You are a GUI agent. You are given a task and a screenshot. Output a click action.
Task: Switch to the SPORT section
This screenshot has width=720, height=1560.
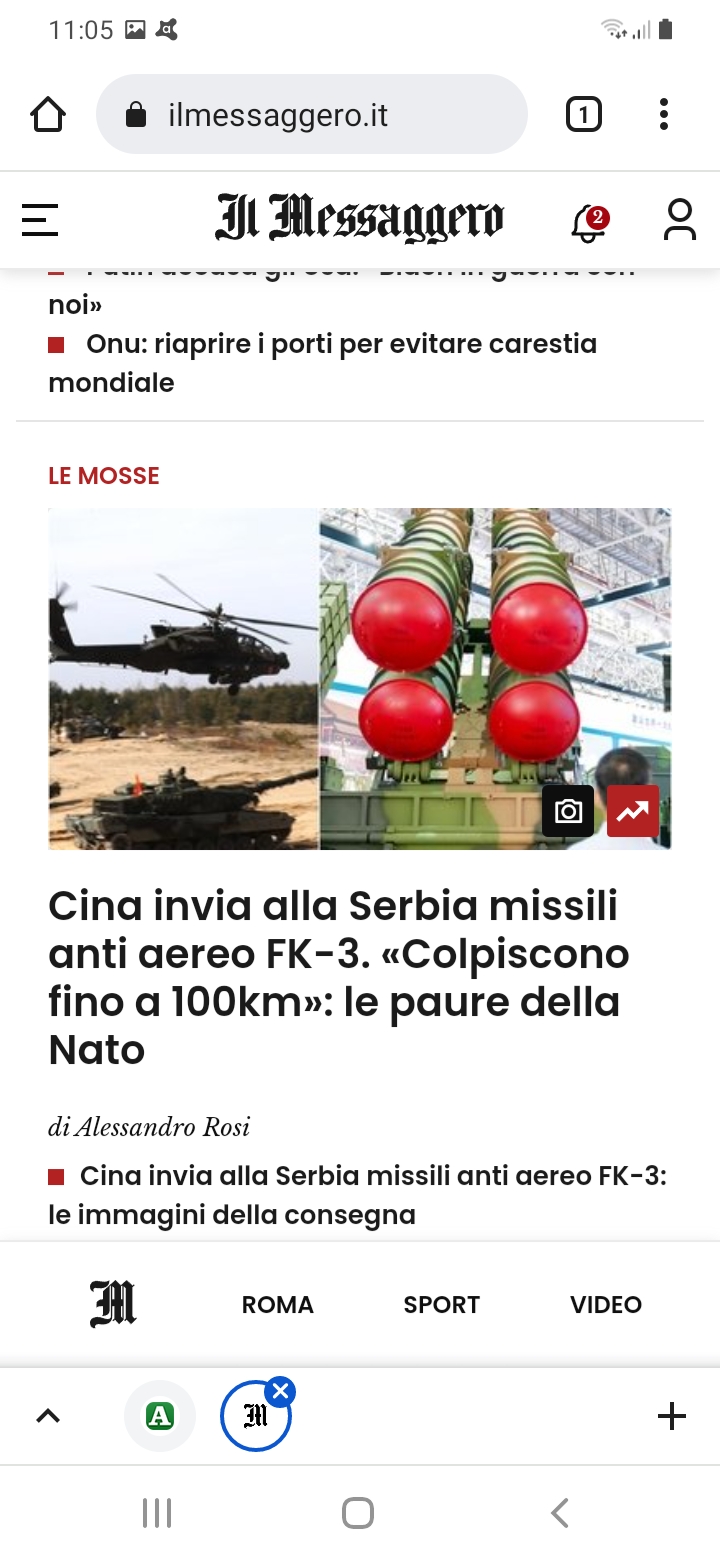point(441,1305)
